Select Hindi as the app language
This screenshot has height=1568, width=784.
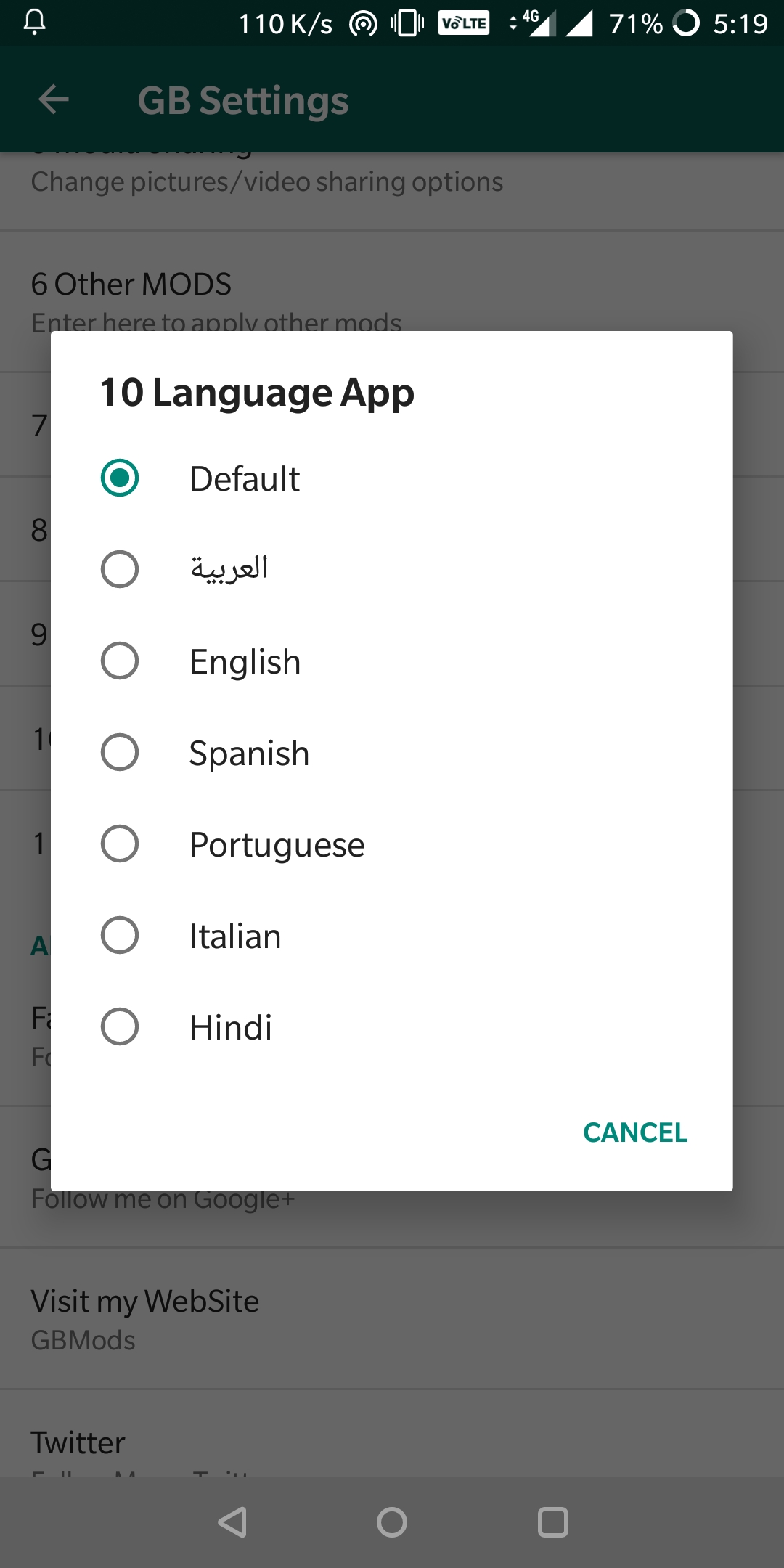[391, 1027]
